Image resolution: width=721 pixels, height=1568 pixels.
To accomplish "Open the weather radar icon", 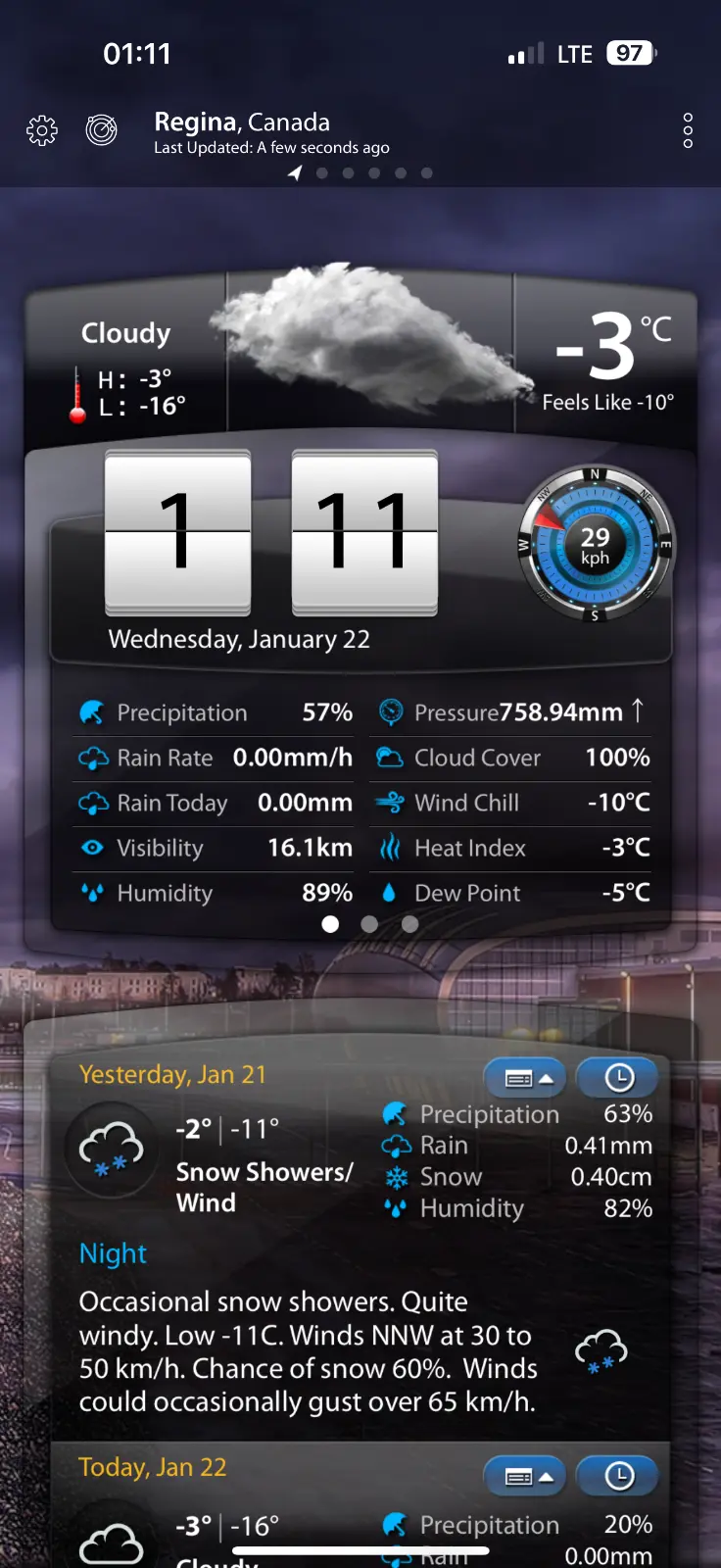I will point(102,129).
